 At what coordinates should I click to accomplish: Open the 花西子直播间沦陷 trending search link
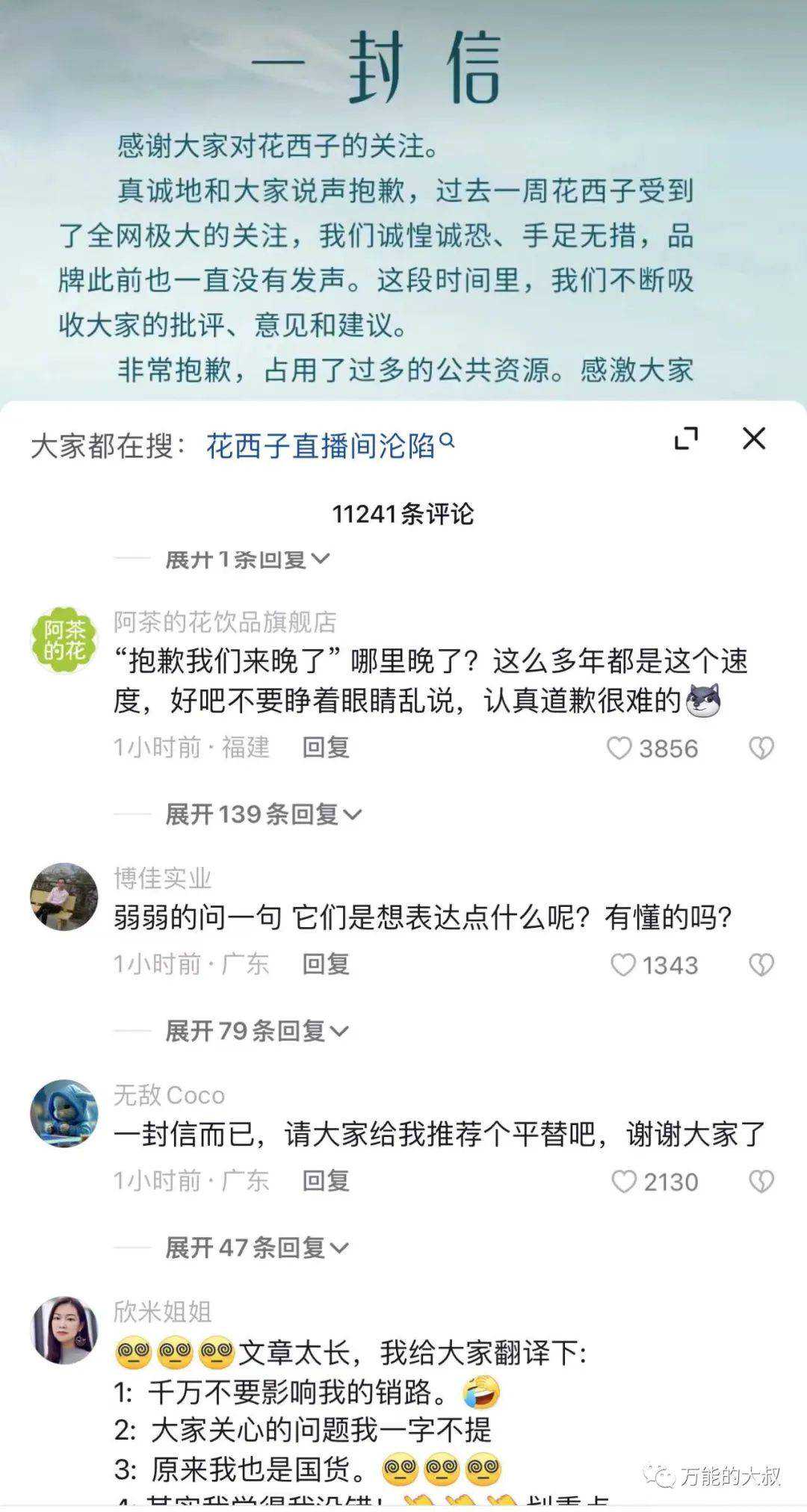point(321,441)
